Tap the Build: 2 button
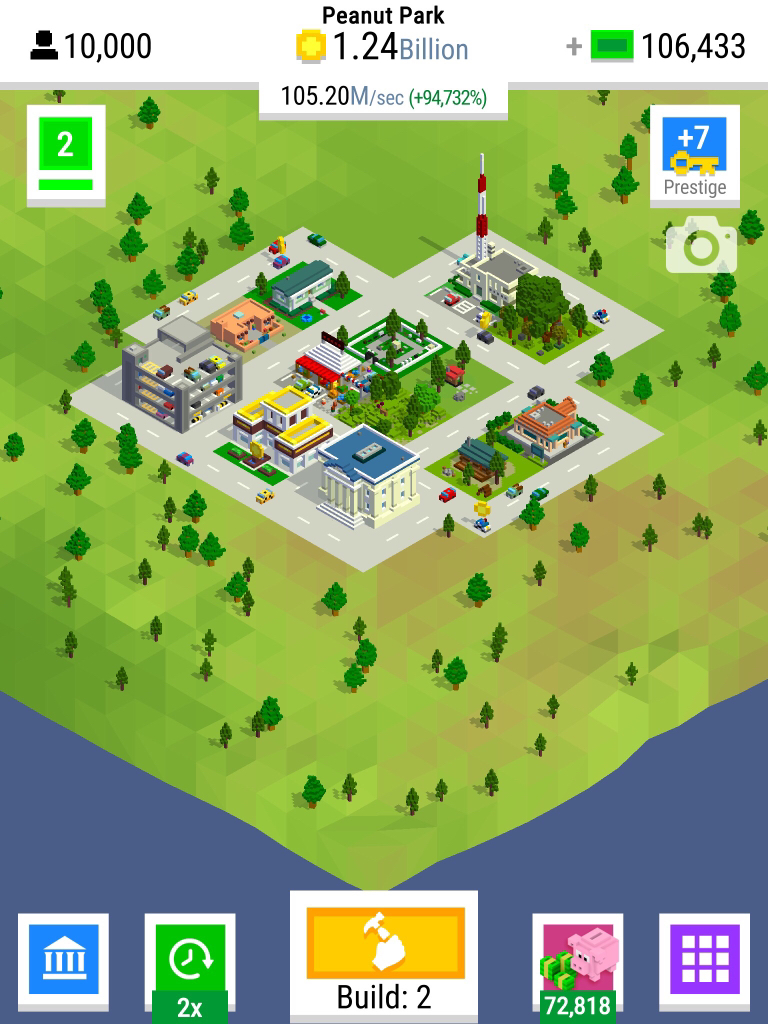768x1024 pixels. pyautogui.click(x=384, y=953)
